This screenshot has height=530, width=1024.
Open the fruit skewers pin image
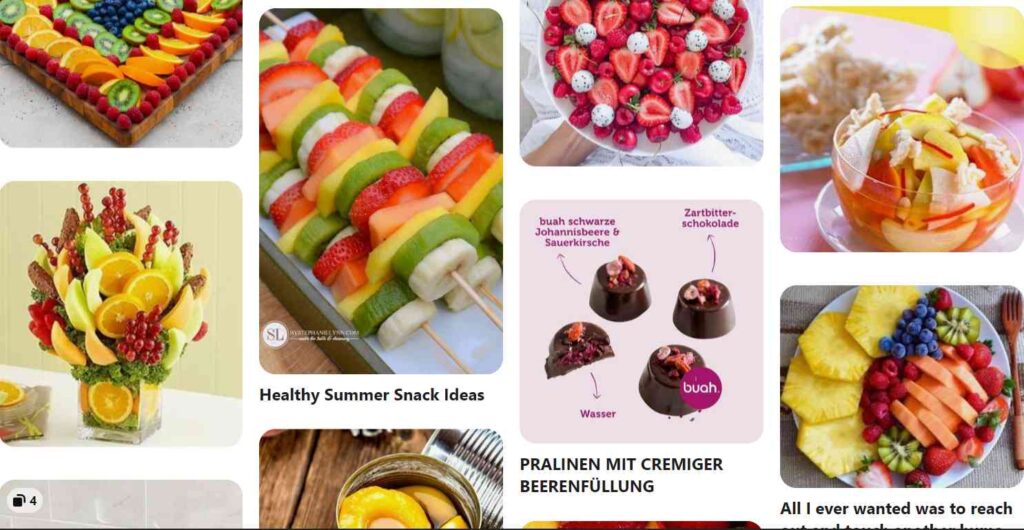click(x=380, y=190)
